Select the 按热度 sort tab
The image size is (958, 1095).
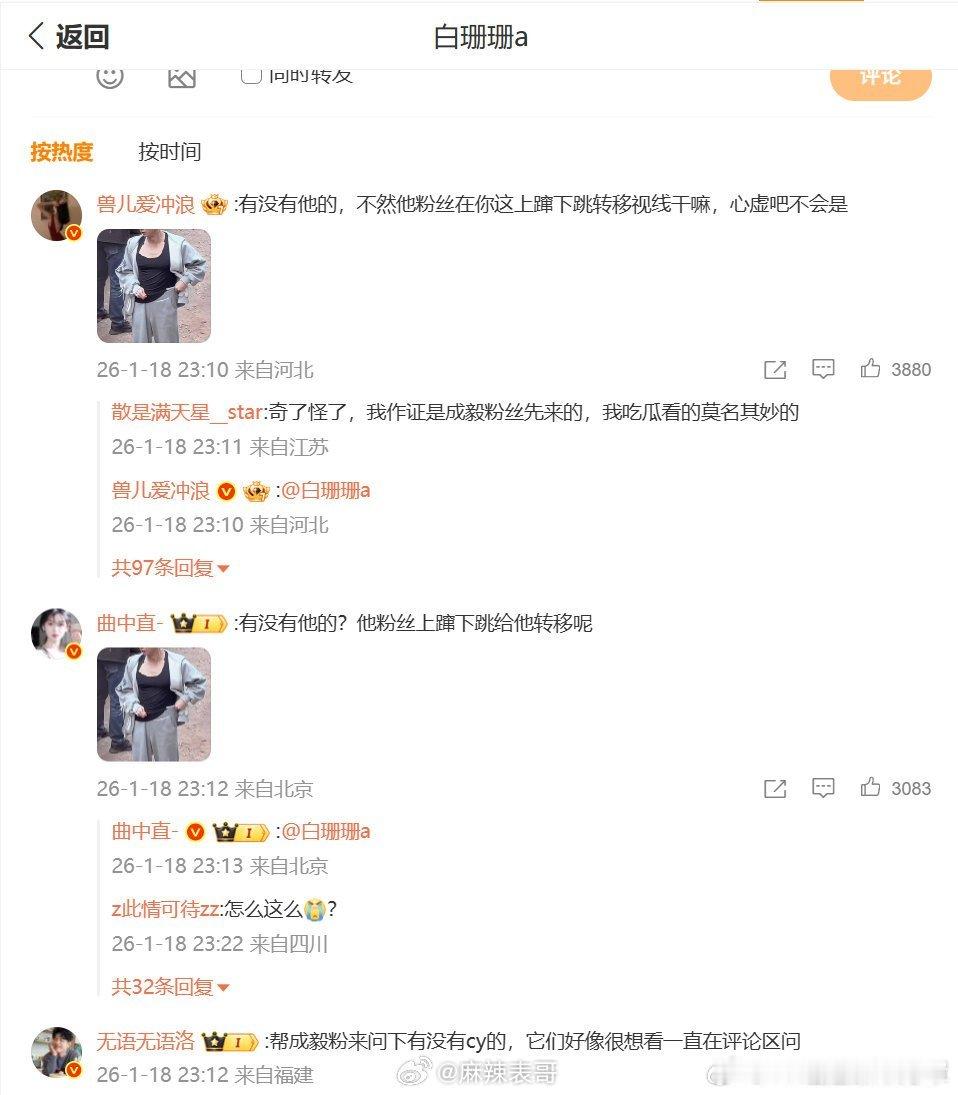click(x=61, y=153)
